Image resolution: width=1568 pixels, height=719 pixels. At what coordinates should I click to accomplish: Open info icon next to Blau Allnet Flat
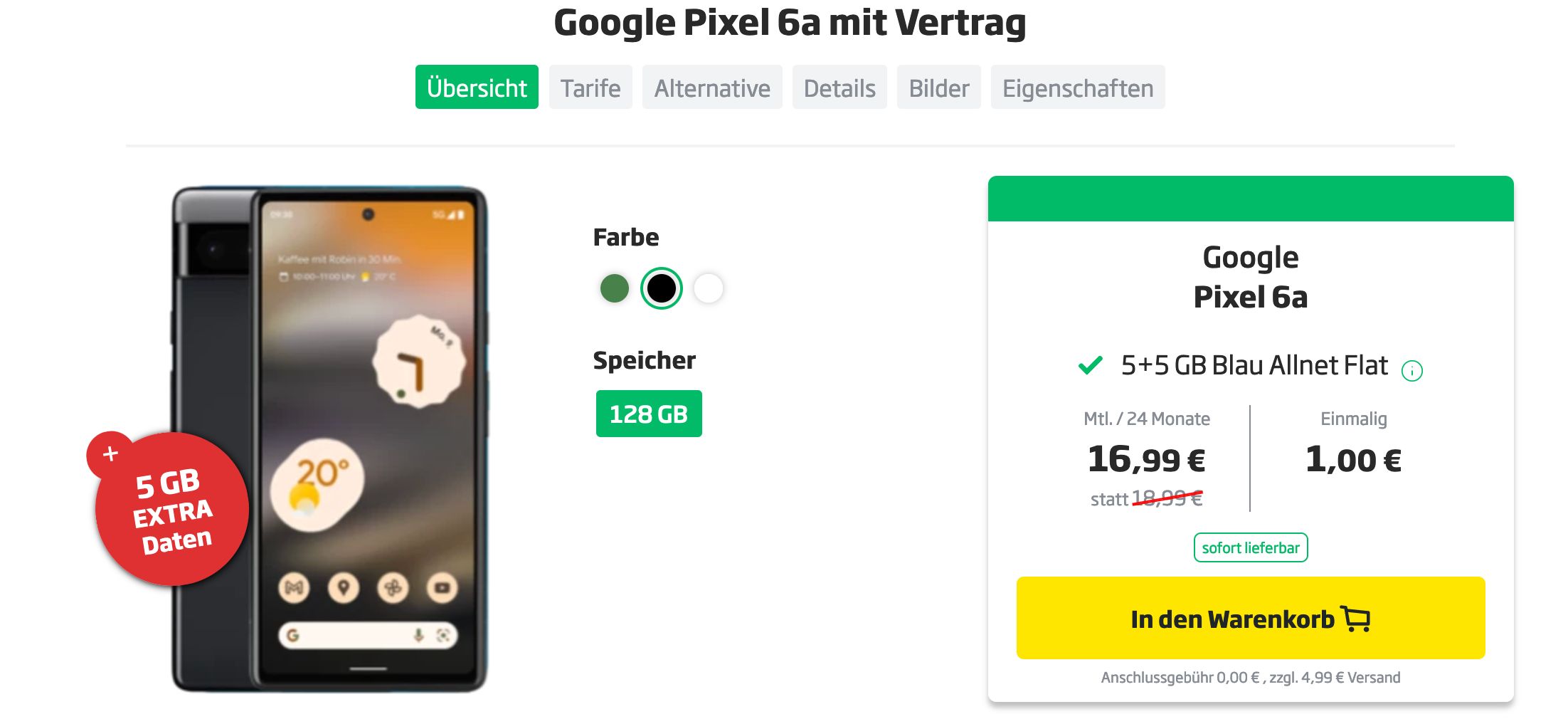point(1411,371)
